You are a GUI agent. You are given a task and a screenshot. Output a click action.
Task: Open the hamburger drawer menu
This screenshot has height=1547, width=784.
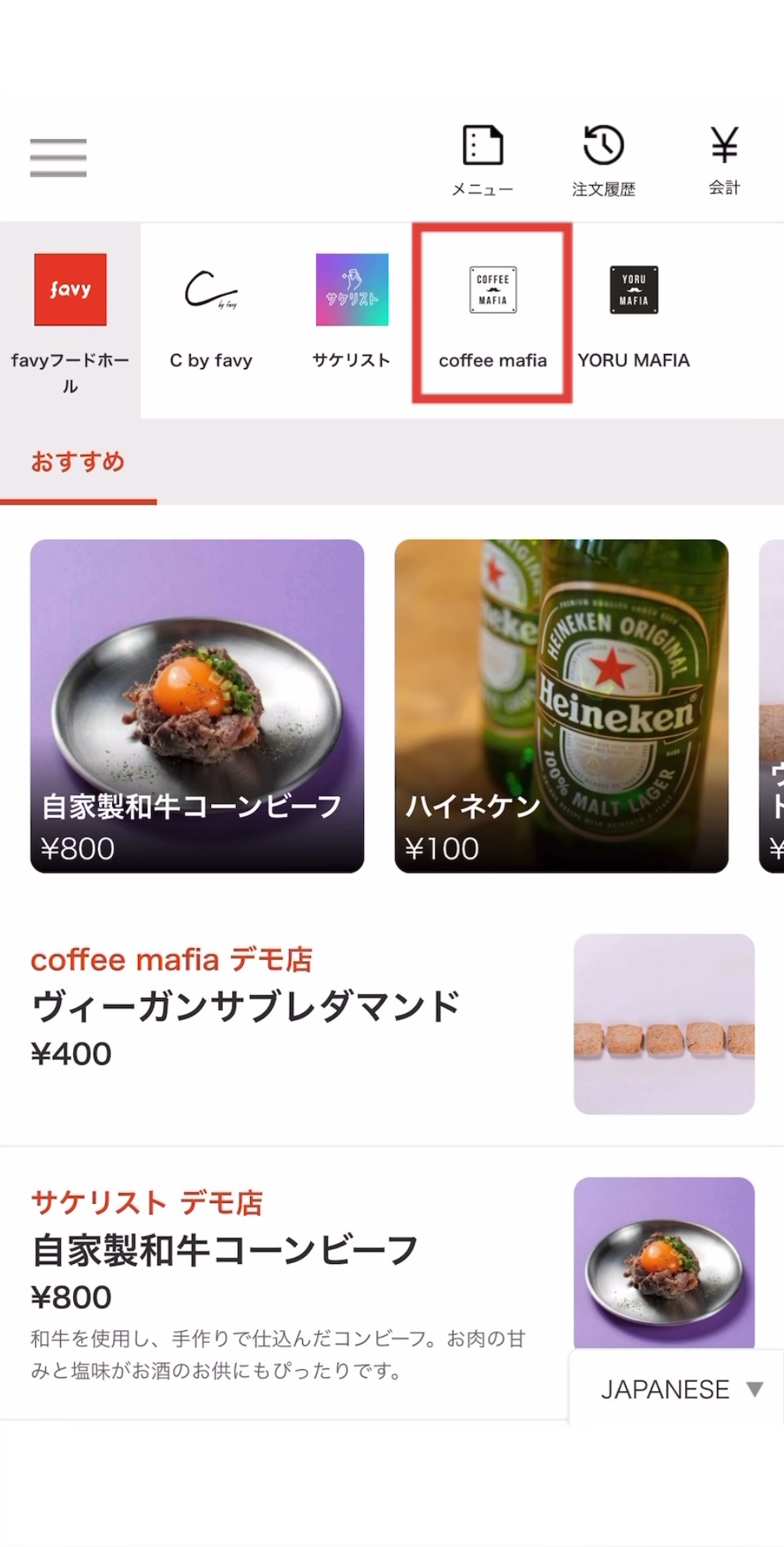click(58, 158)
